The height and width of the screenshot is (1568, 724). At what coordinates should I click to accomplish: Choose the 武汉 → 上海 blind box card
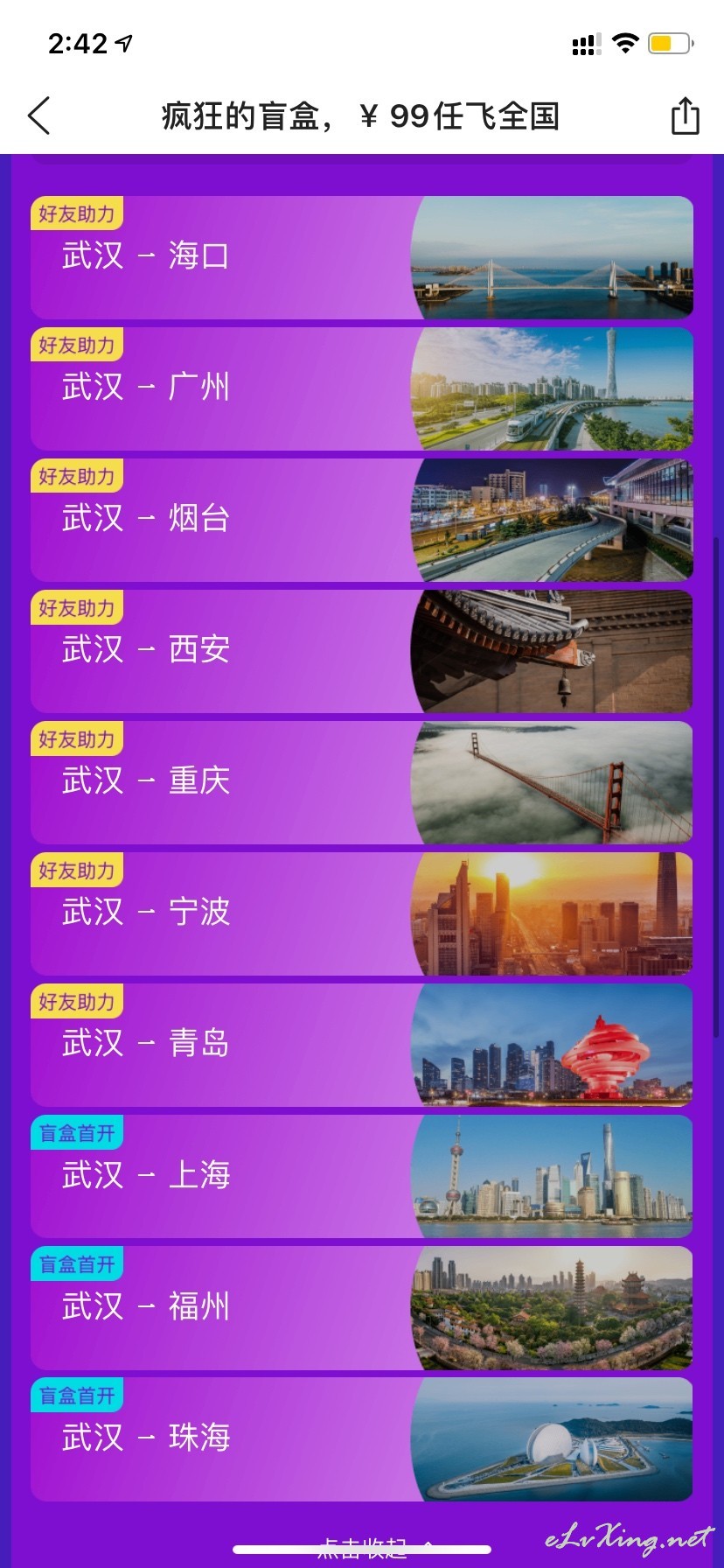coord(362,1176)
